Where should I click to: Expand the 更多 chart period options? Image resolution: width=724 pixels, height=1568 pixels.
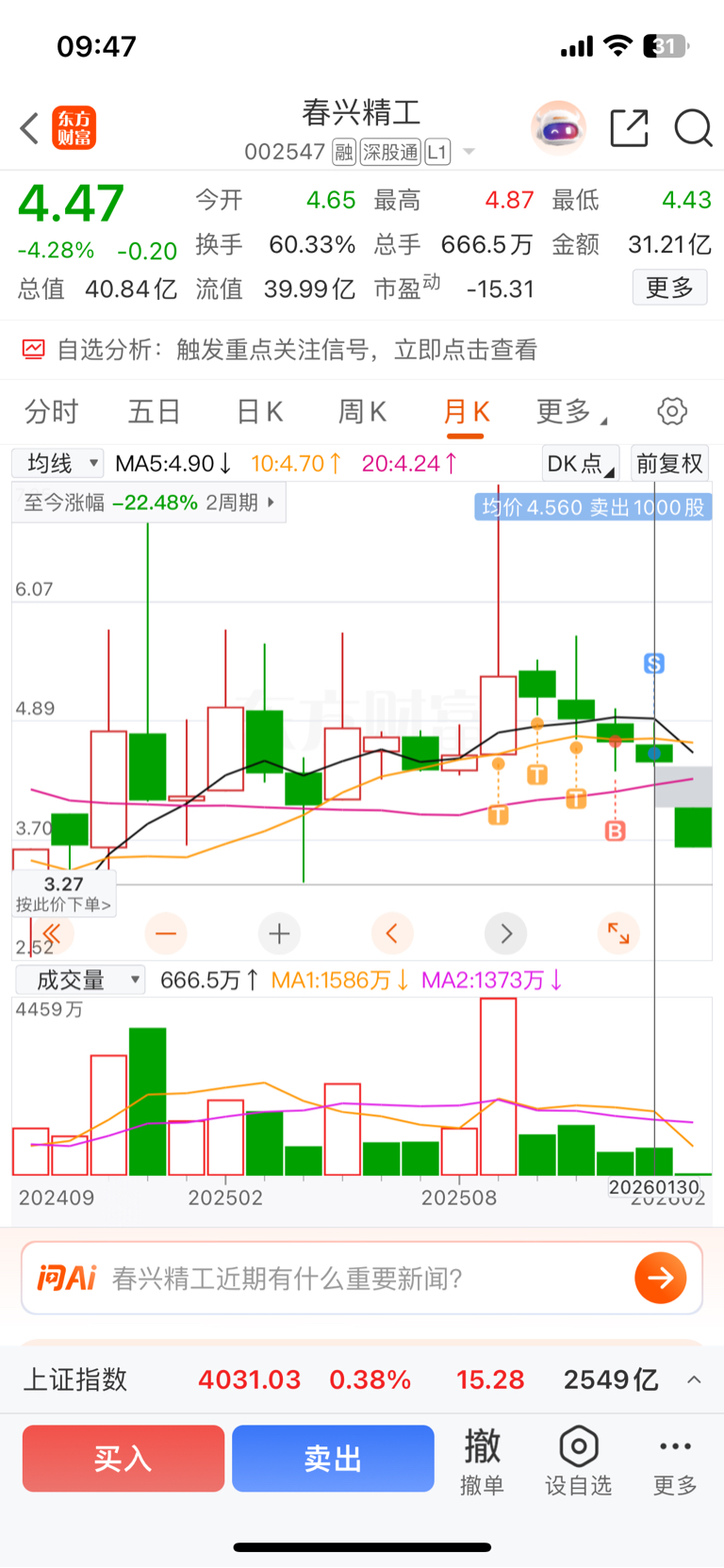(568, 412)
